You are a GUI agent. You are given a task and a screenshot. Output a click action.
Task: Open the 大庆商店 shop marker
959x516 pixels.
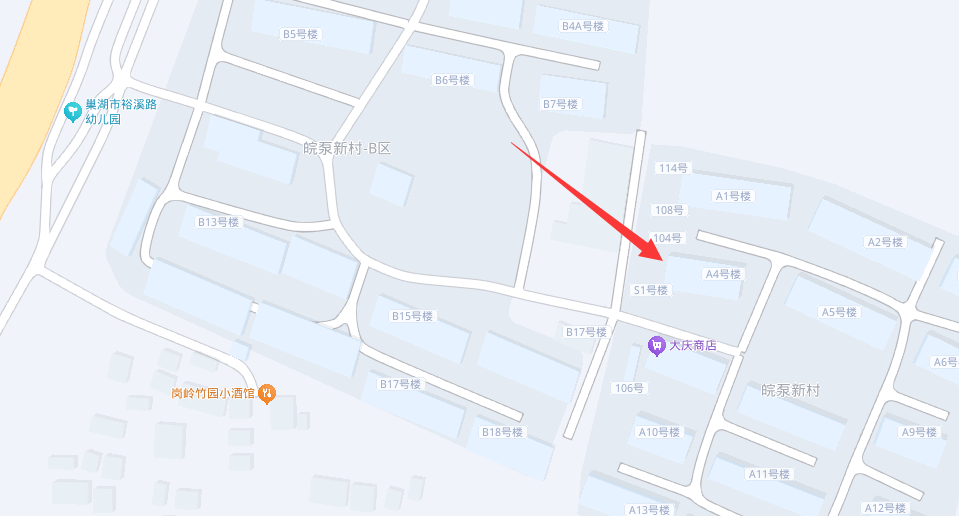click(x=657, y=346)
